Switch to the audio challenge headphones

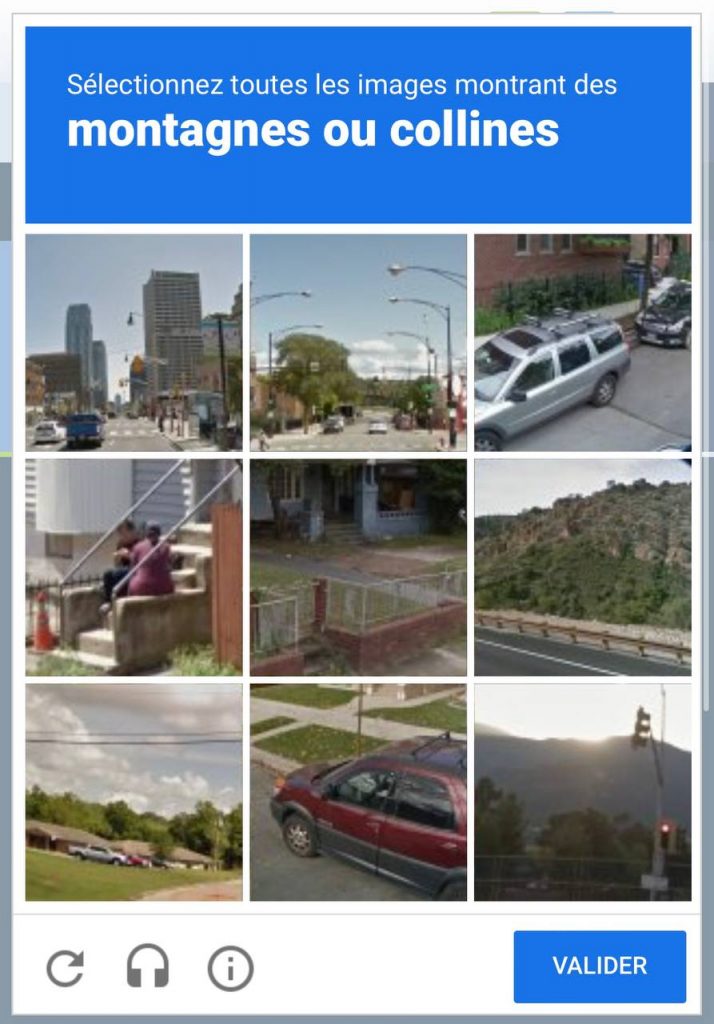pyautogui.click(x=148, y=968)
